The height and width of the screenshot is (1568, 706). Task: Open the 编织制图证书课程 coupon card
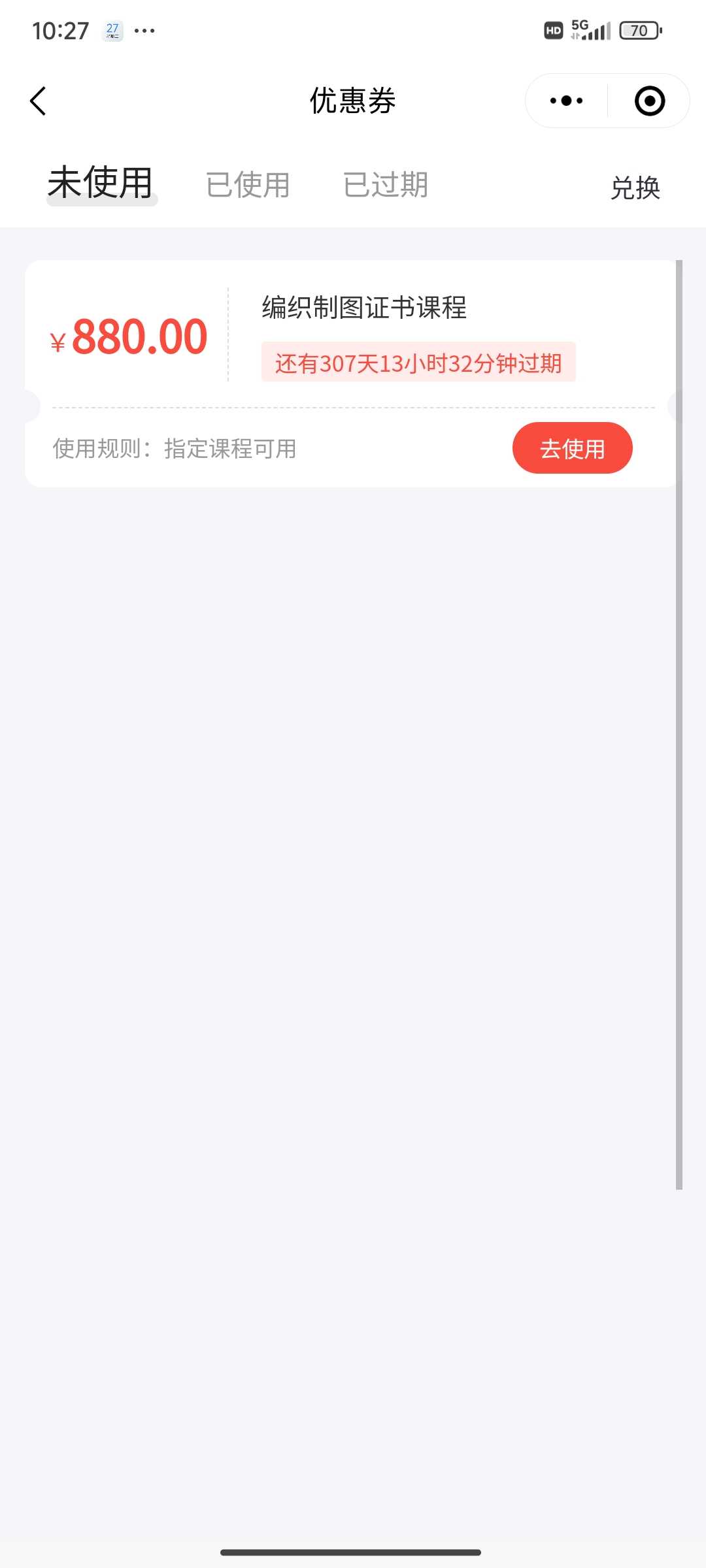(x=350, y=374)
